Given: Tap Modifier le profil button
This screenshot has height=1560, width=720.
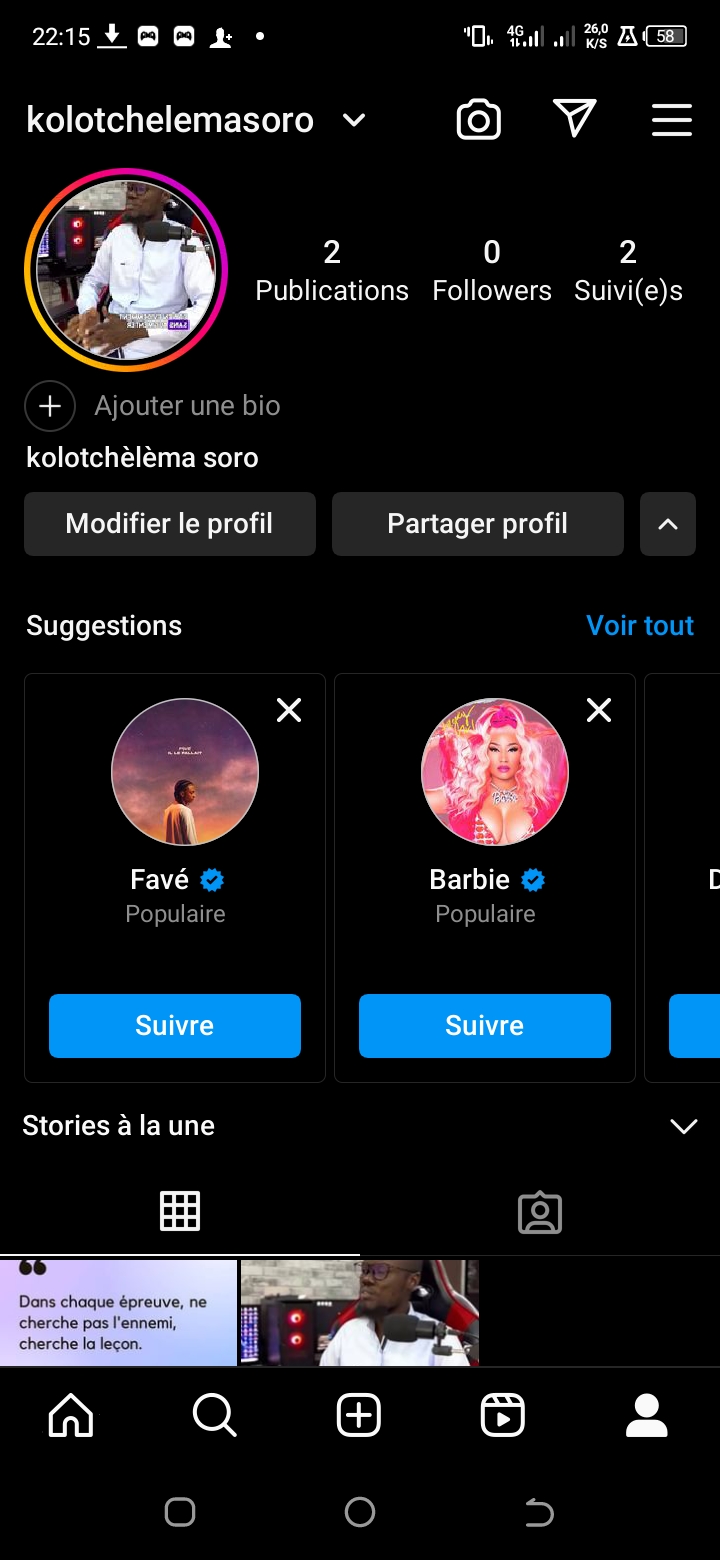Looking at the screenshot, I should [x=170, y=524].
